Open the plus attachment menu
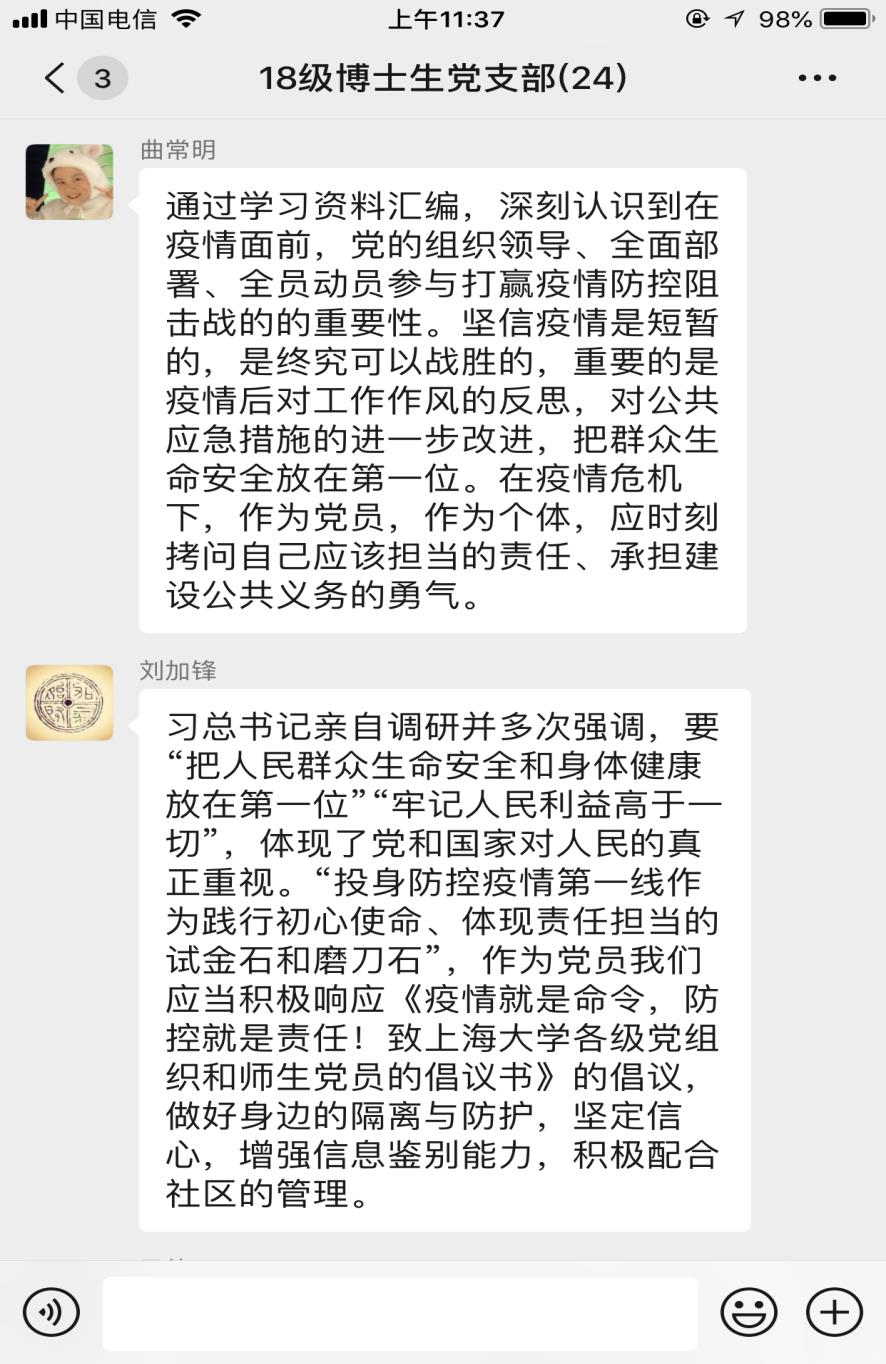The height and width of the screenshot is (1364, 886). 834,1312
